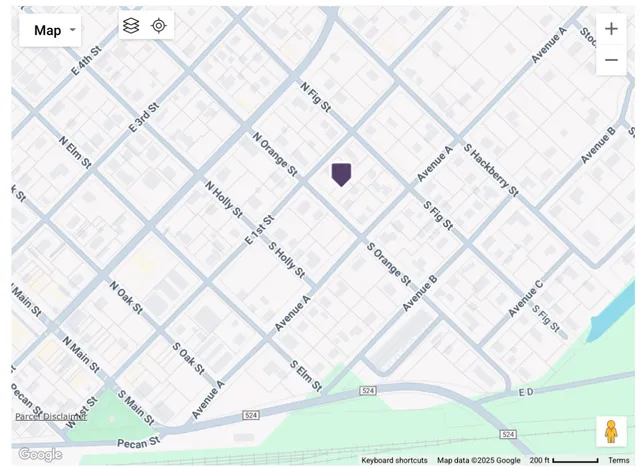This screenshot has width=640, height=467.
Task: Activate the Street View pegman
Action: pyautogui.click(x=611, y=432)
